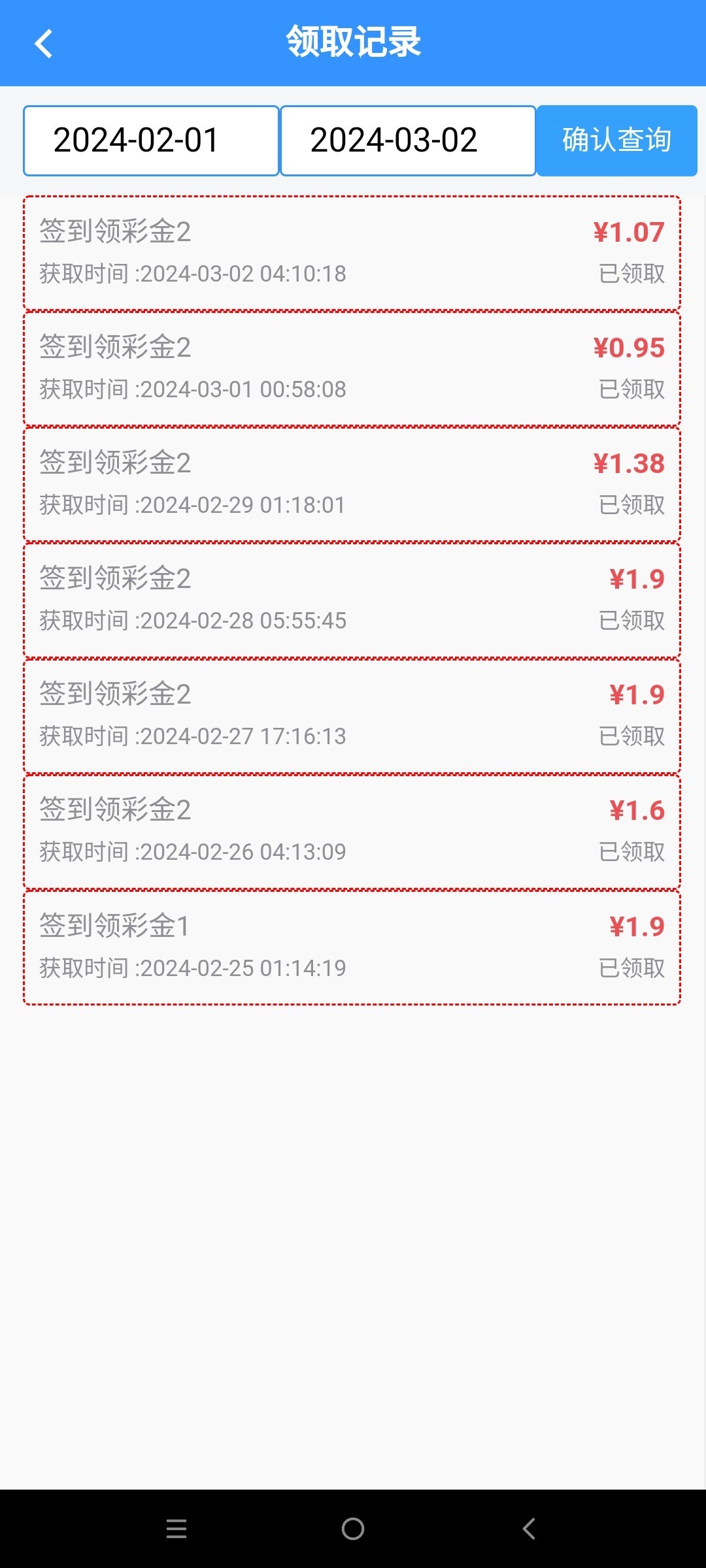Image resolution: width=706 pixels, height=1568 pixels.
Task: Change the start date 2024-02-01
Action: [151, 140]
